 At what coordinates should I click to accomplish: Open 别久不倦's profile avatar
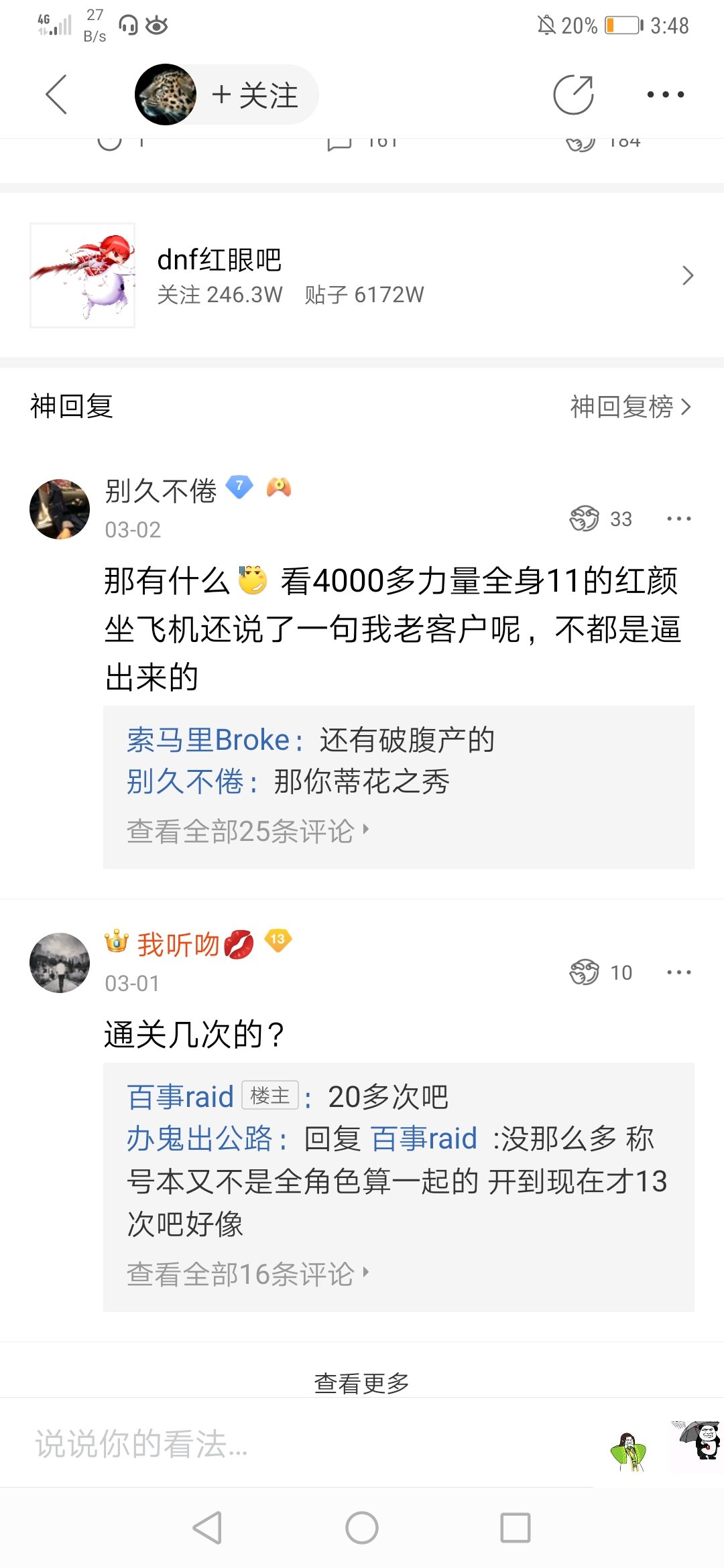click(x=60, y=509)
